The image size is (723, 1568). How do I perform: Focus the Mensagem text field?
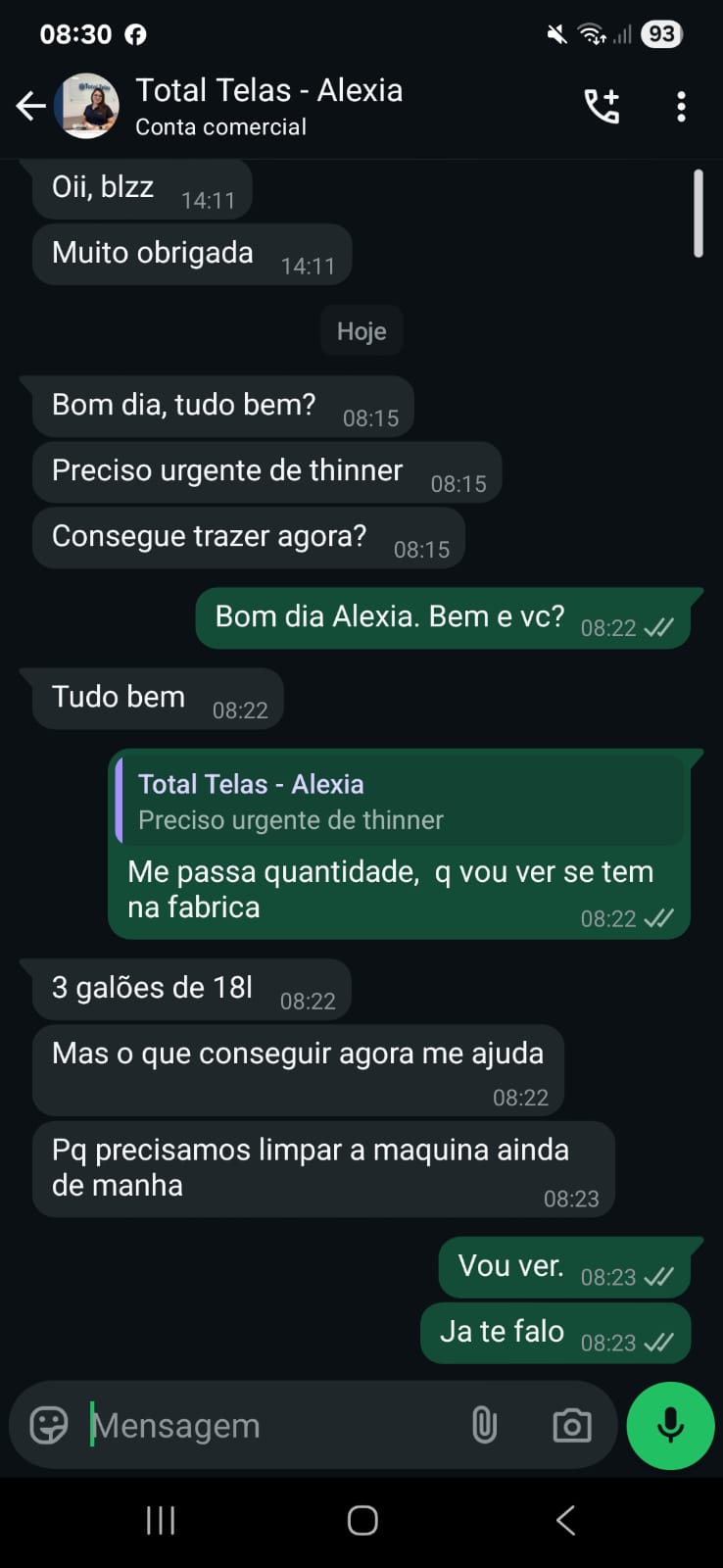click(x=265, y=1425)
